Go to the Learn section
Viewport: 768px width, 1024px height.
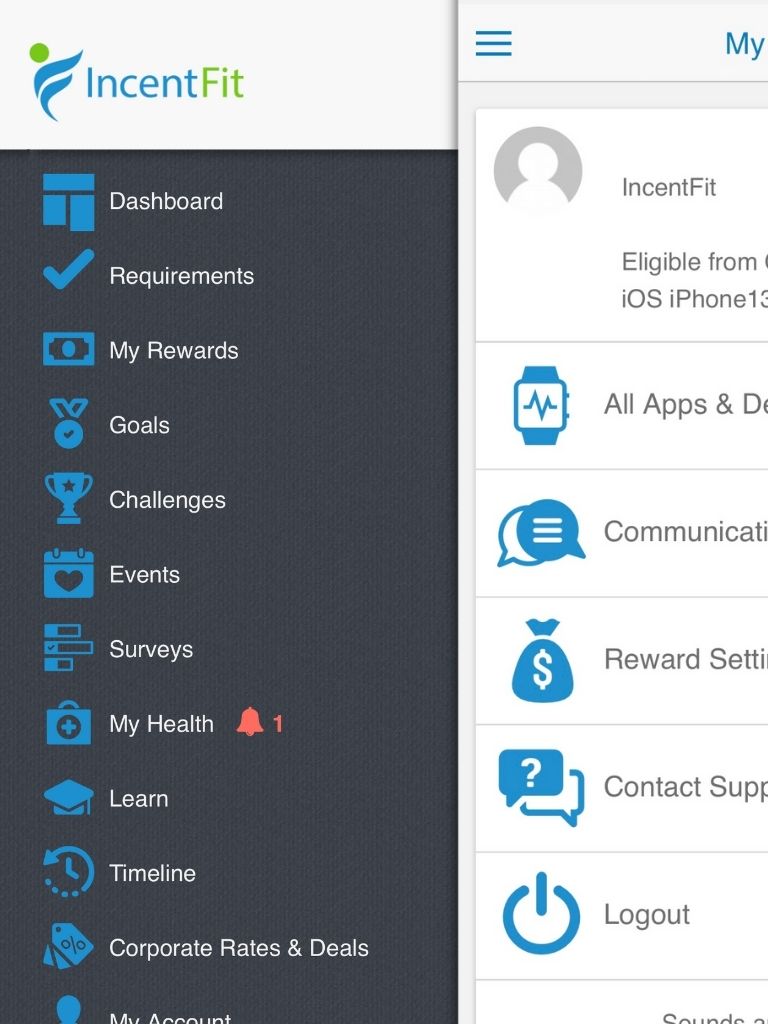point(138,799)
